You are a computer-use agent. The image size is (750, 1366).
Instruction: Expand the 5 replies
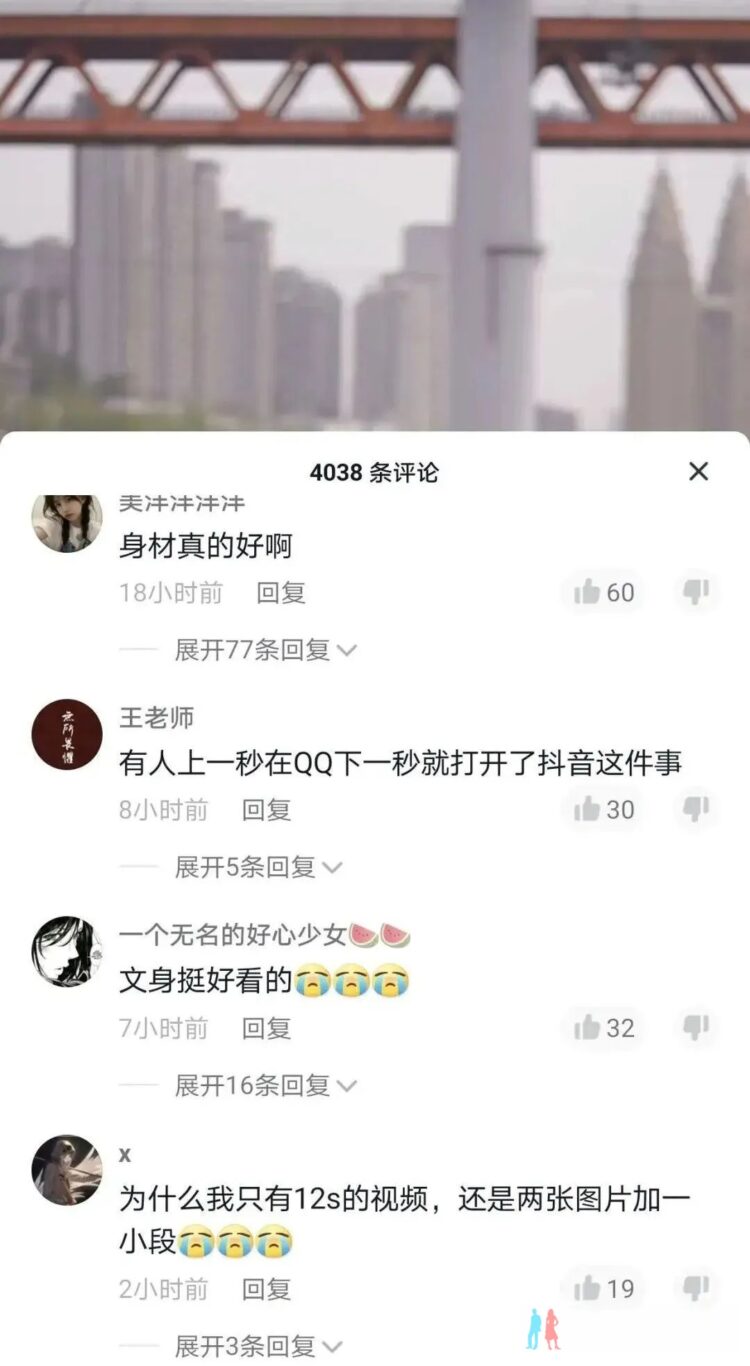[x=258, y=867]
